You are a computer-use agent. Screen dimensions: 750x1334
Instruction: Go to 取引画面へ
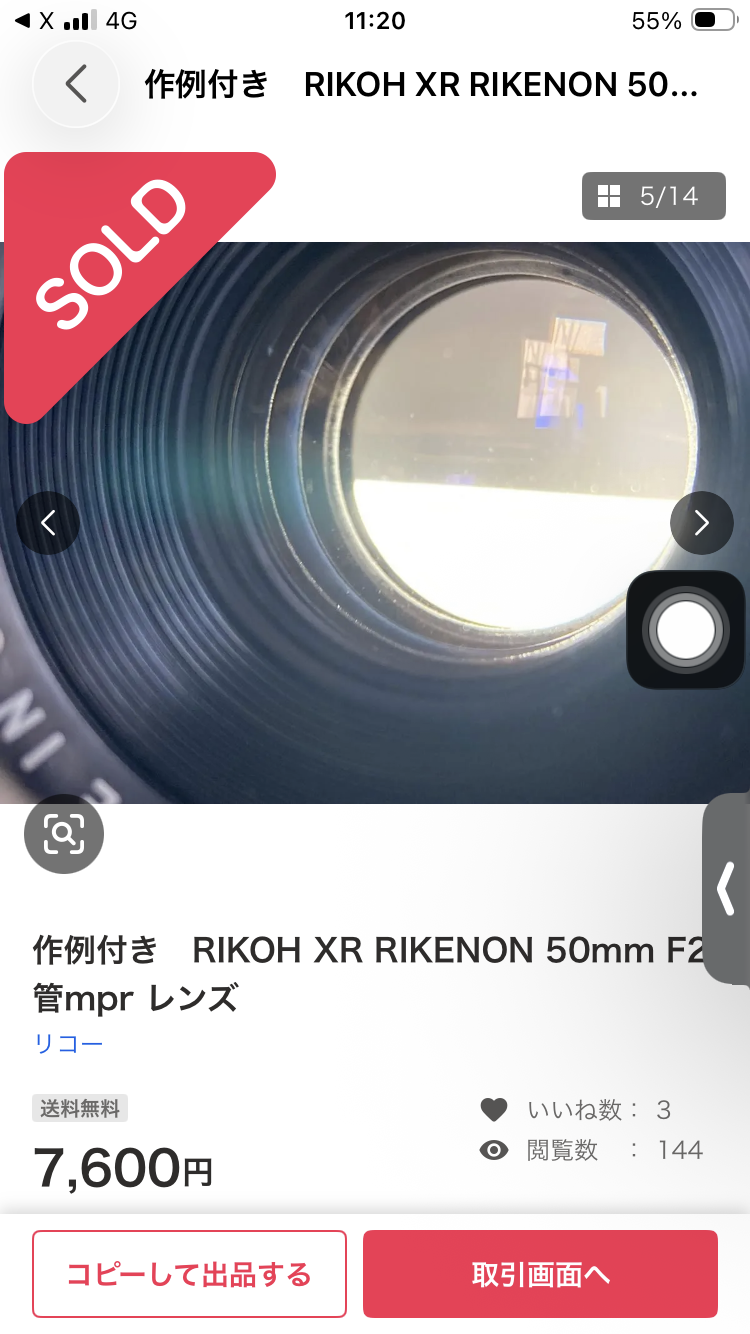(540, 1274)
